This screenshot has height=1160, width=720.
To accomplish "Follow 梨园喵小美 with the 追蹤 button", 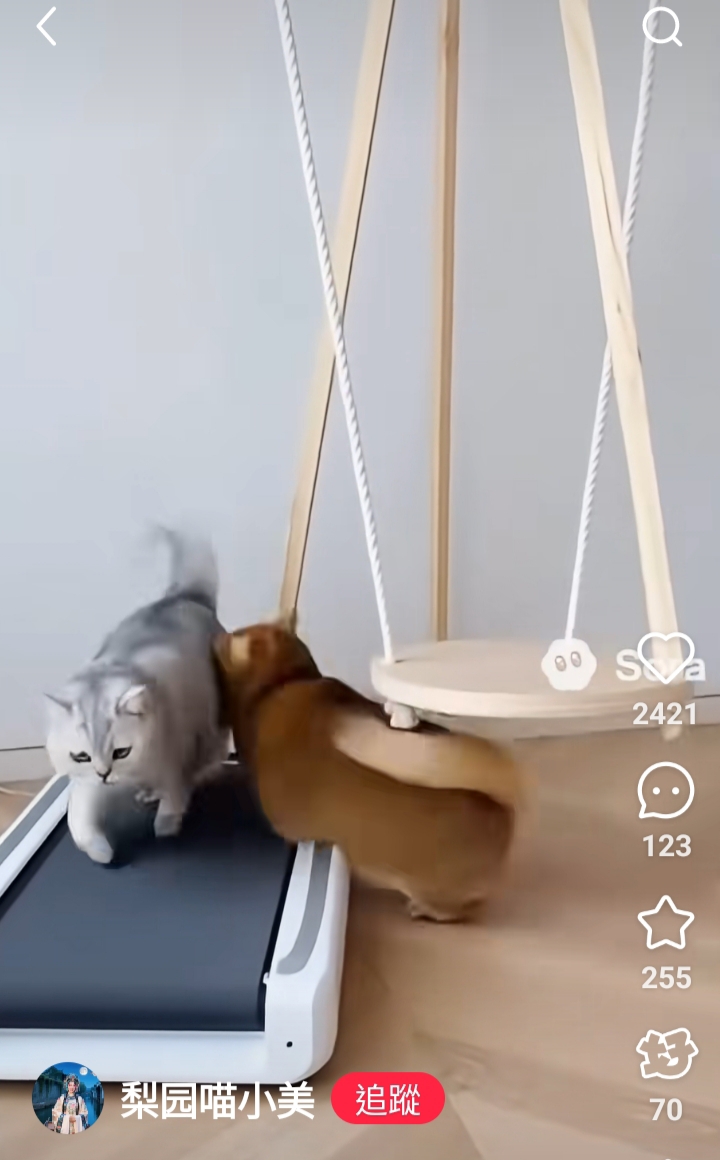I will tap(388, 1099).
